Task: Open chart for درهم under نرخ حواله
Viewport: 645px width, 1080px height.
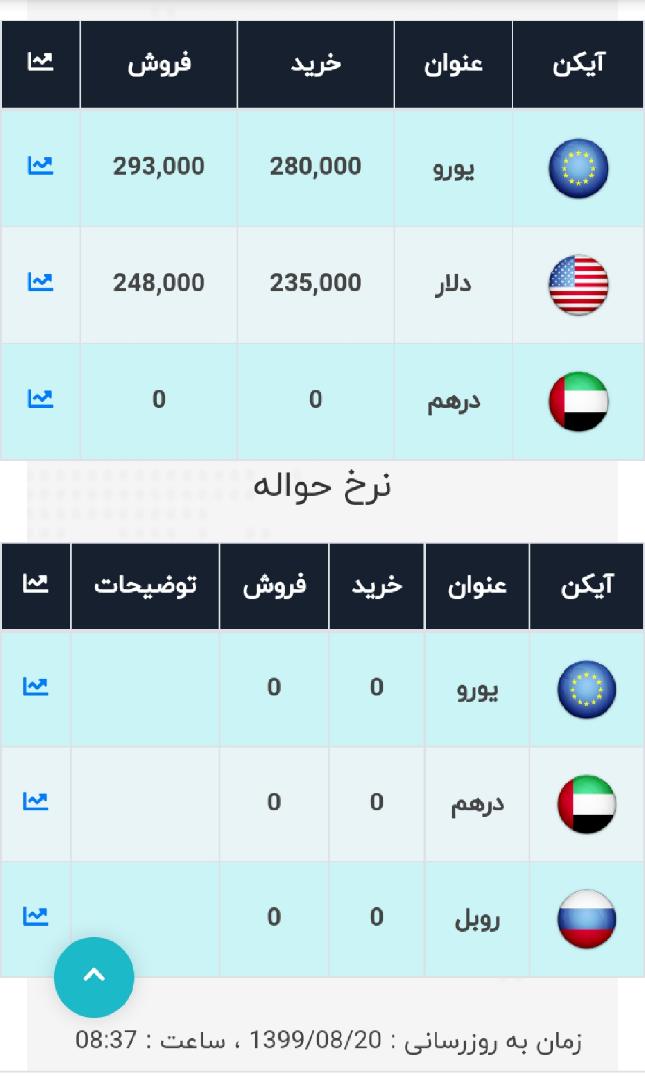Action: (35, 801)
